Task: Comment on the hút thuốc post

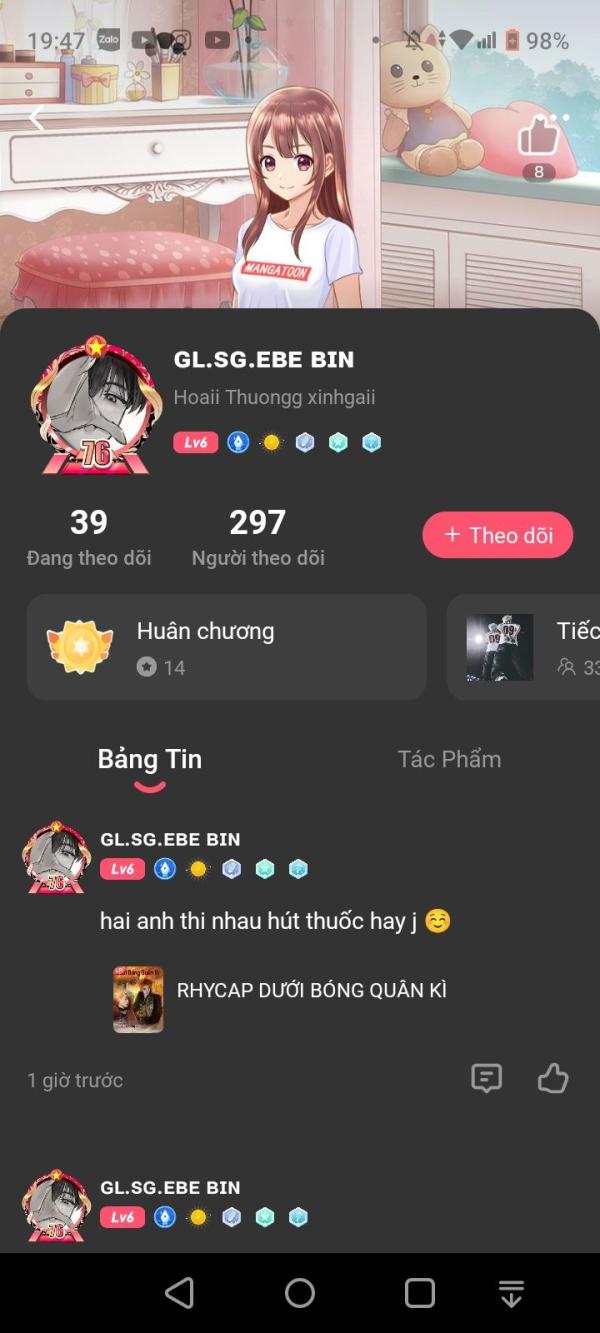Action: click(486, 1078)
